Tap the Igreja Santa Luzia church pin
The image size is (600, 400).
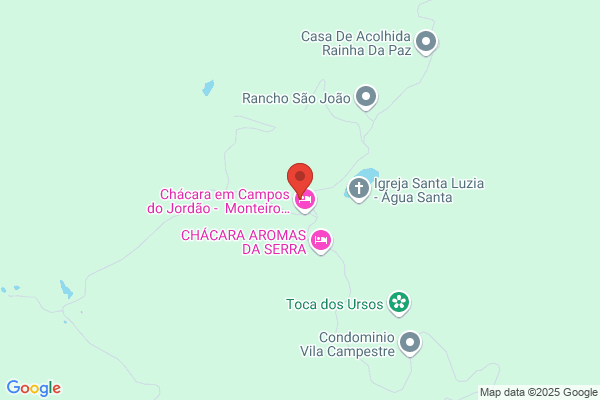[x=359, y=189]
